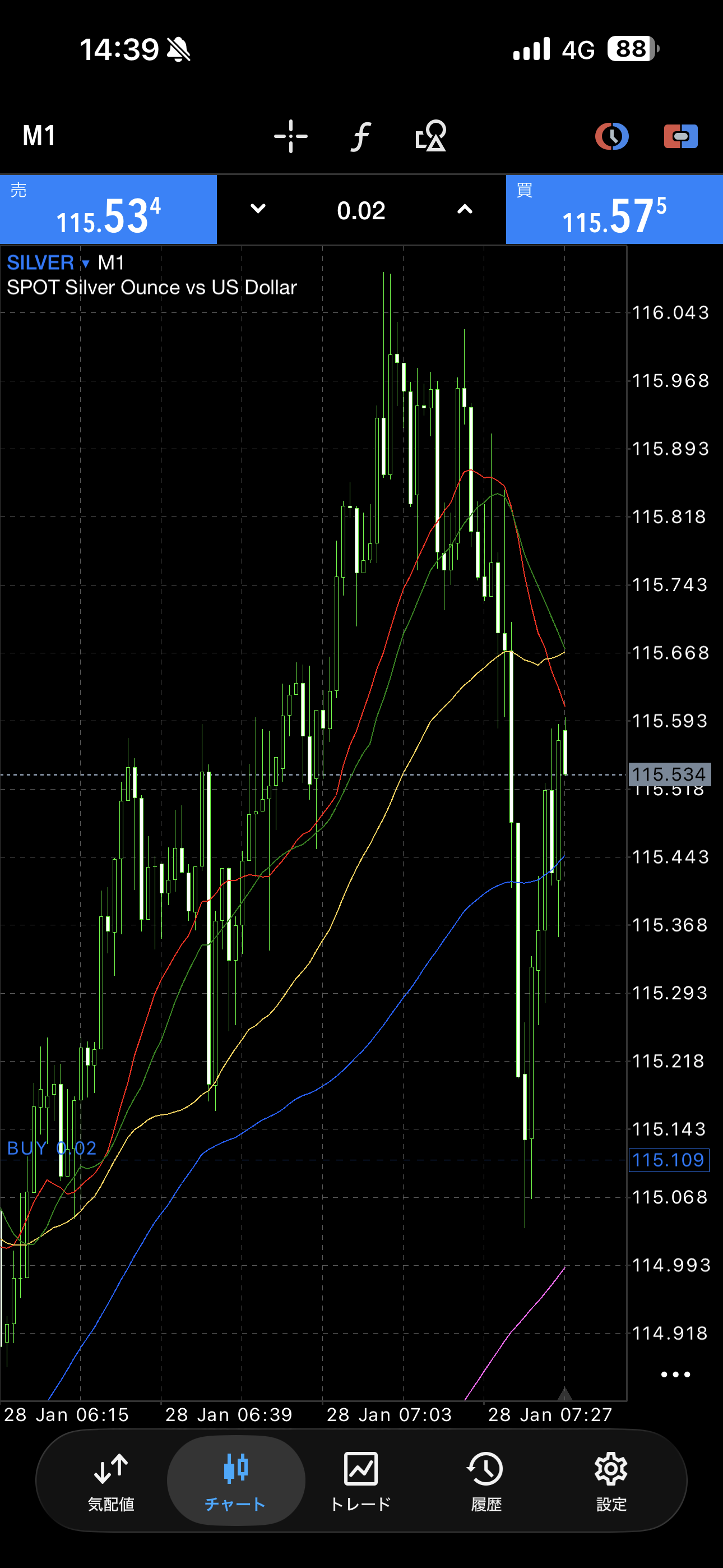Select the チャート chart tab

click(235, 1480)
